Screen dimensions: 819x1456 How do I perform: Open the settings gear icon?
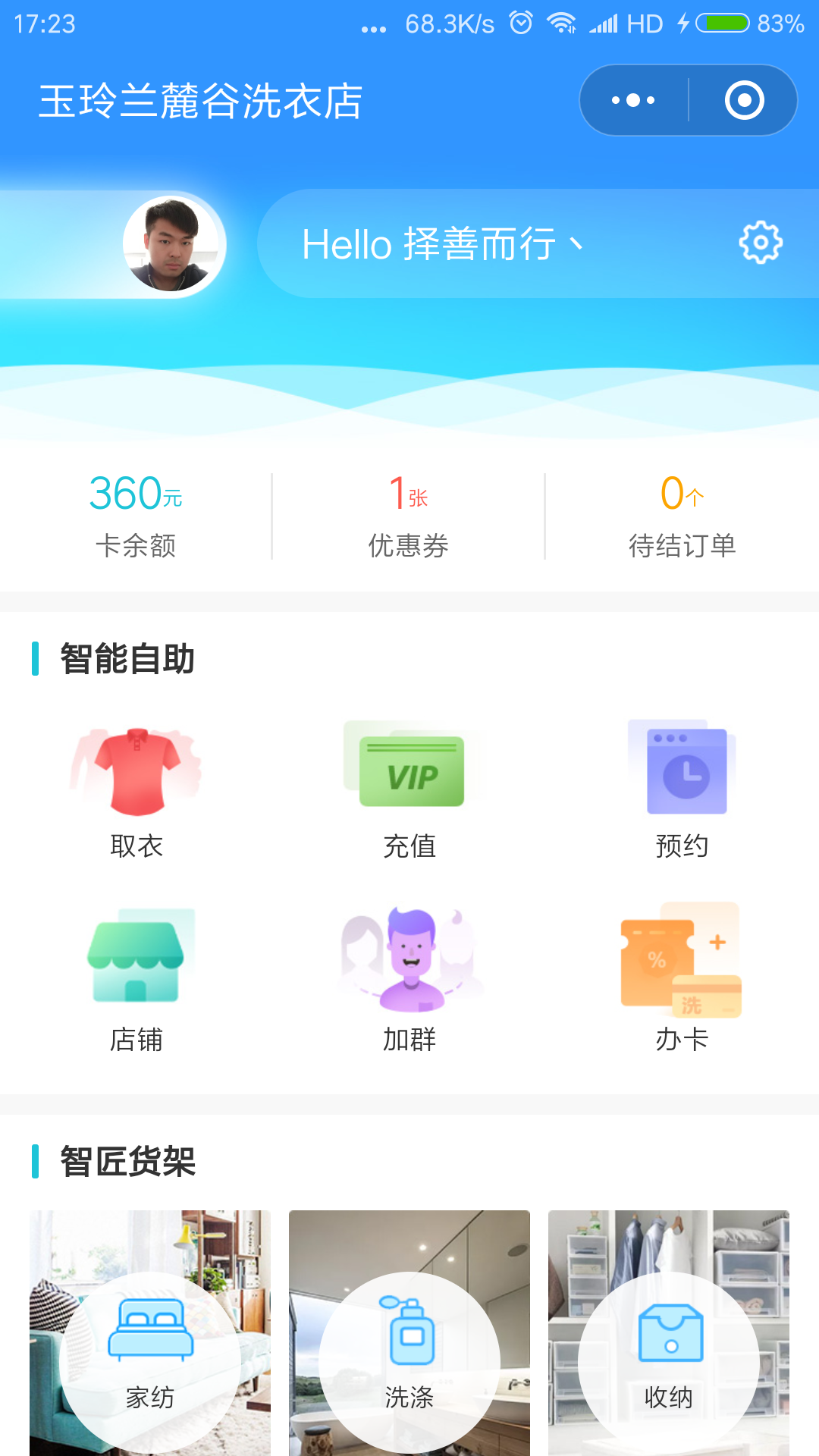[761, 243]
